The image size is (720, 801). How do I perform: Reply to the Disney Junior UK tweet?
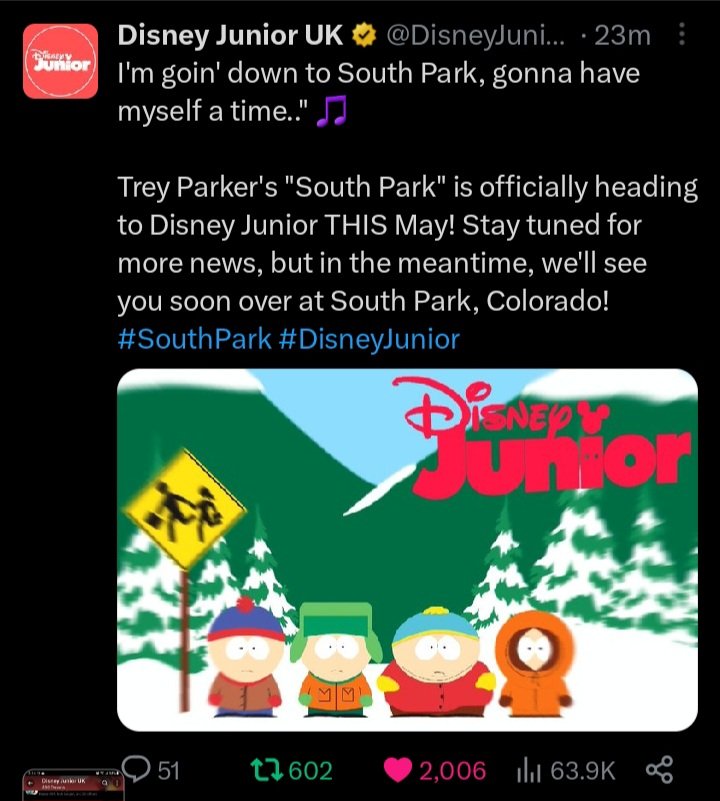[134, 769]
